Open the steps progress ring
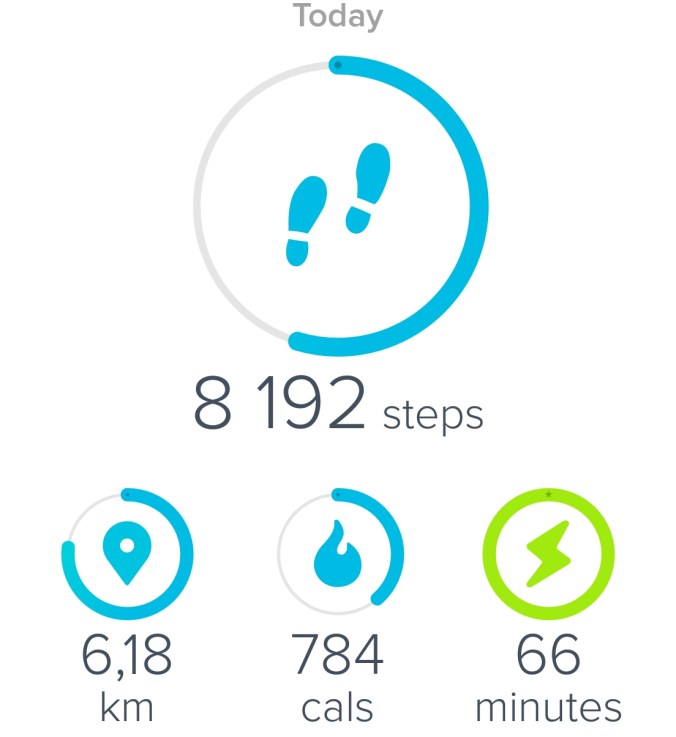This screenshot has width=676, height=737. (339, 204)
